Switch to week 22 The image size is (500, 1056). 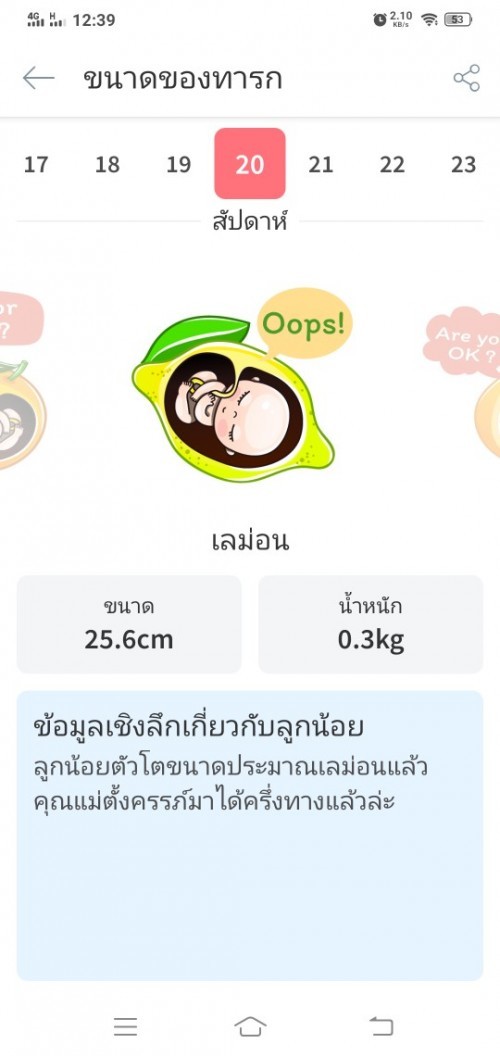coord(392,164)
